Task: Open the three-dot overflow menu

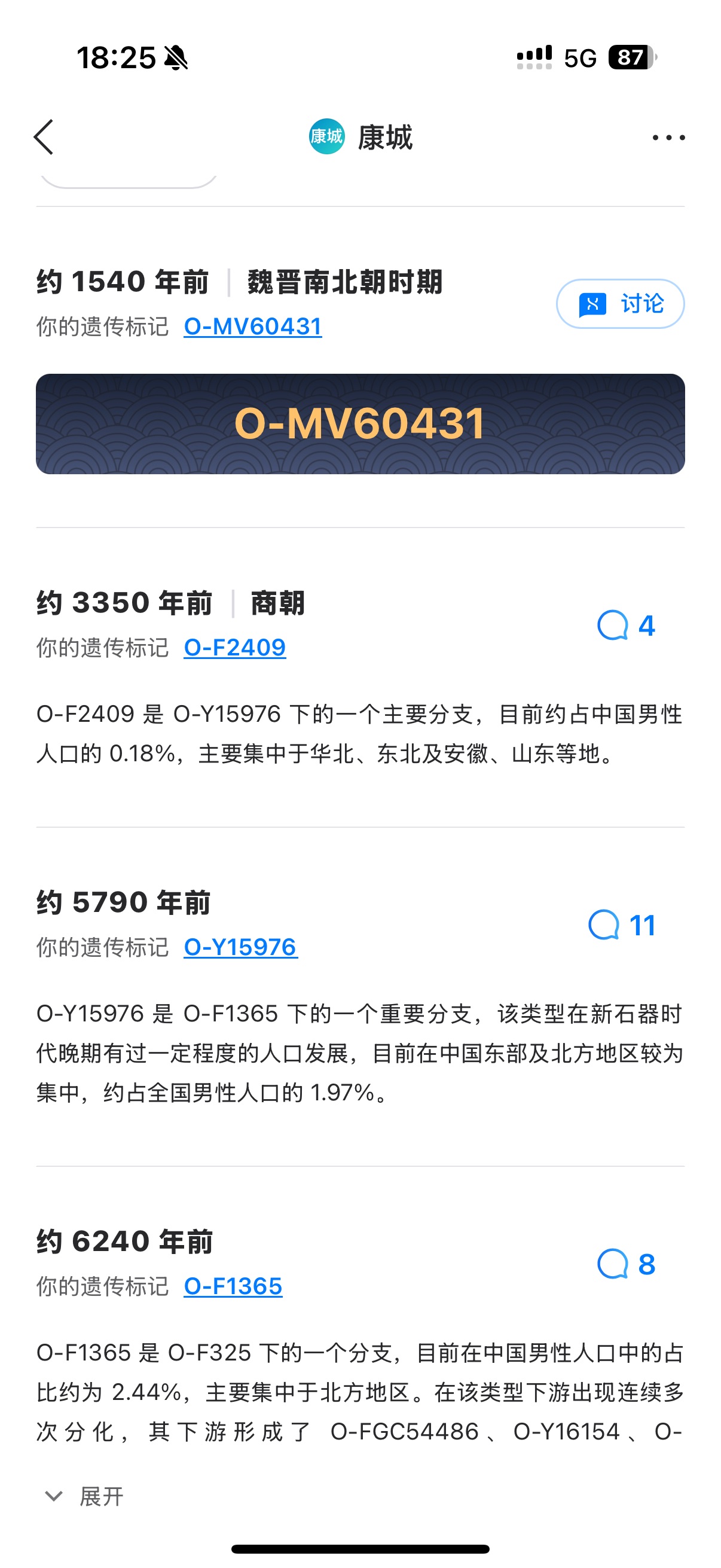Action: pyautogui.click(x=668, y=138)
